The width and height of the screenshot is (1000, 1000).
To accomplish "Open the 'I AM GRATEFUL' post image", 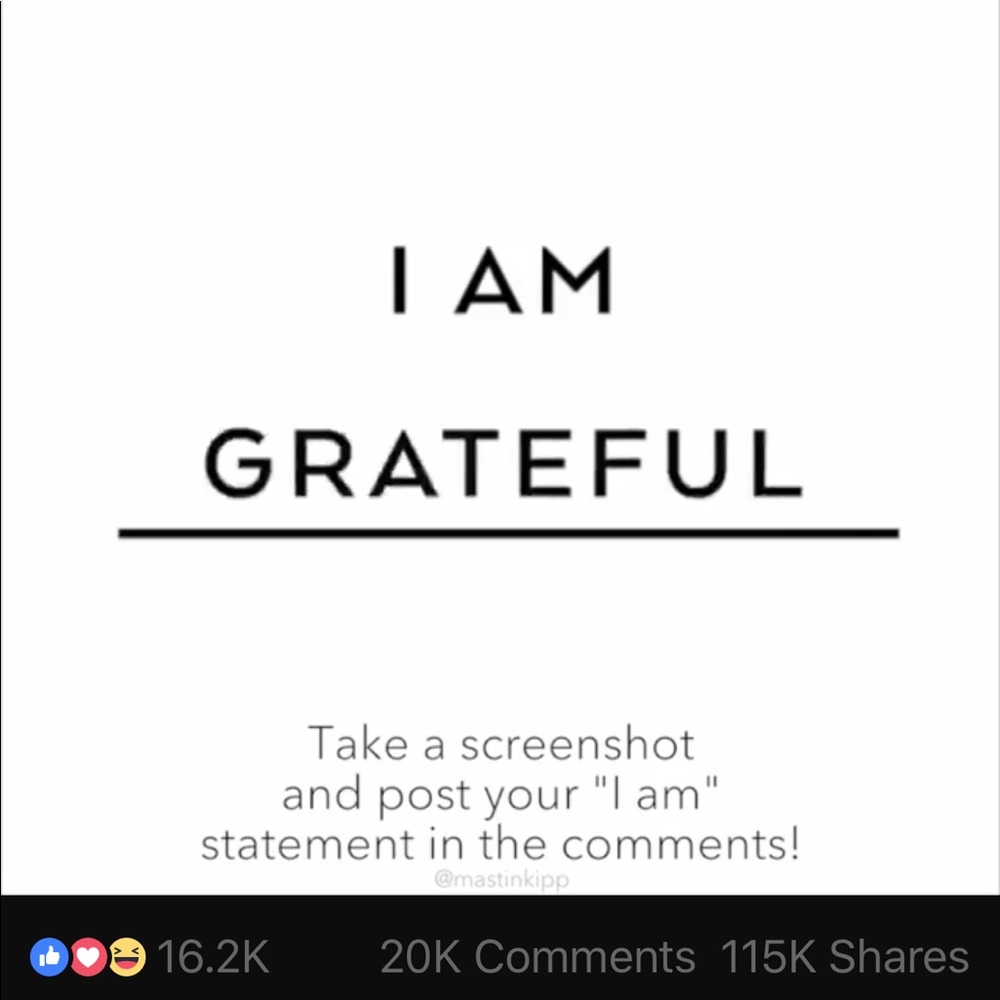I will 500,450.
